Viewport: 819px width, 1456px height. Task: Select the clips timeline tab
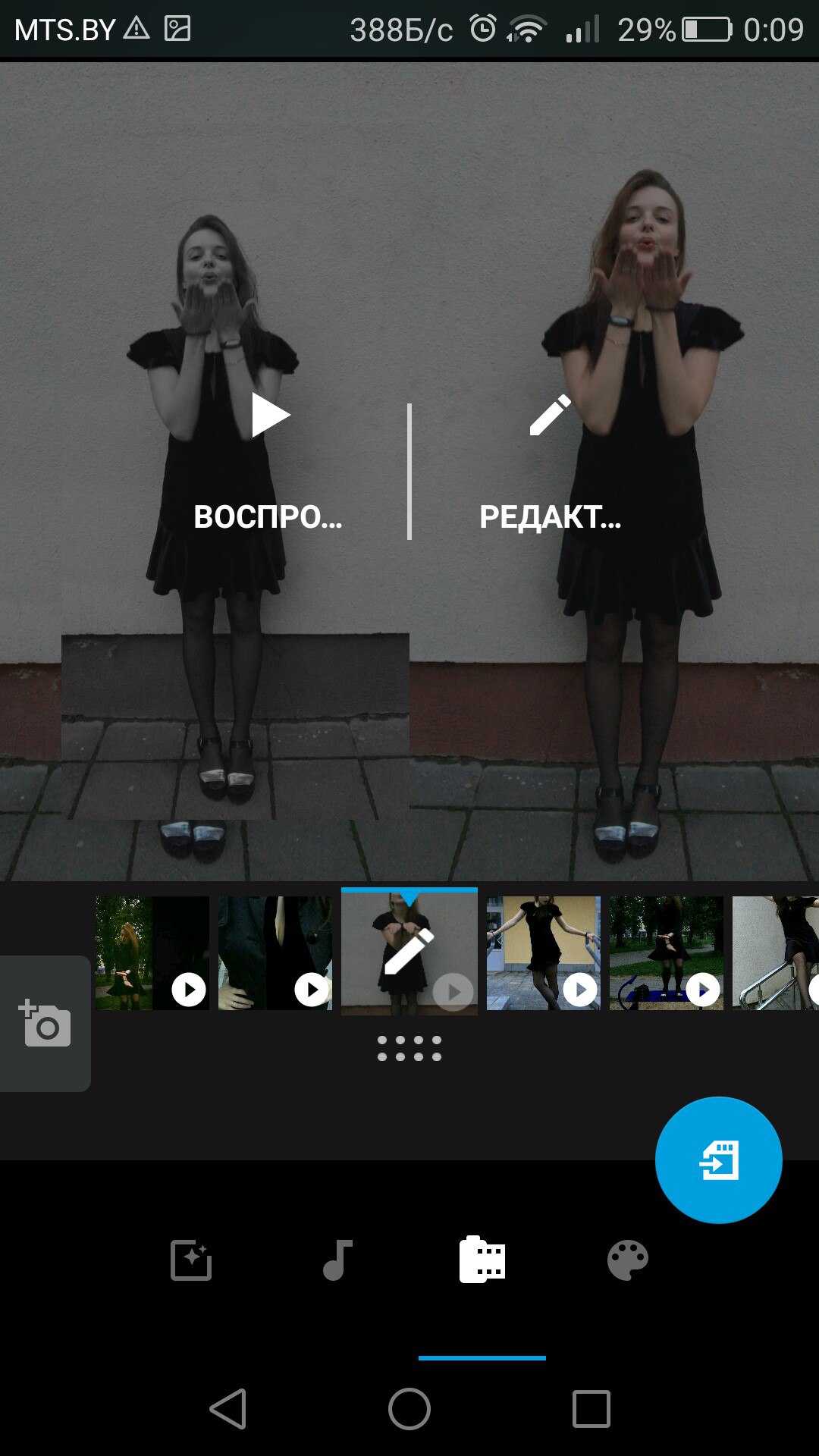(482, 1260)
